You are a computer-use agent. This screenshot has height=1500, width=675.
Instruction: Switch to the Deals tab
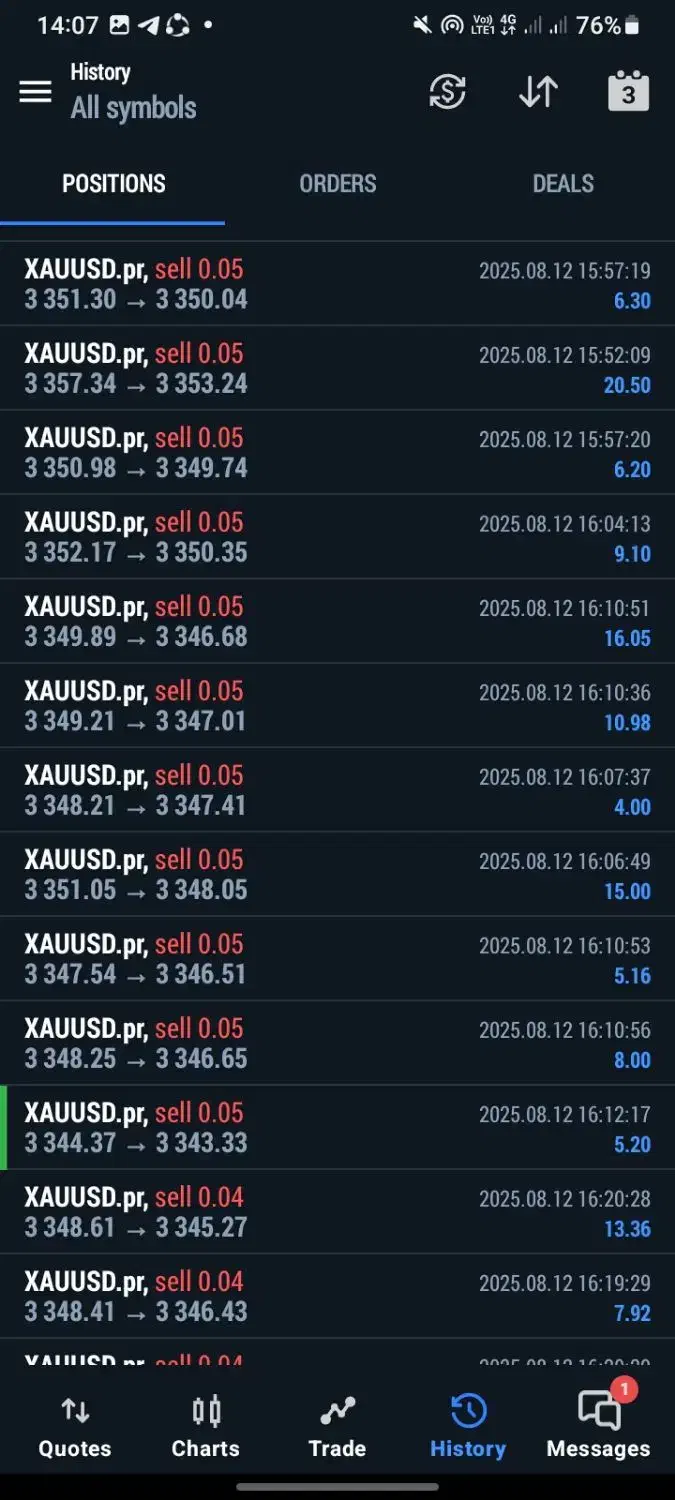563,184
